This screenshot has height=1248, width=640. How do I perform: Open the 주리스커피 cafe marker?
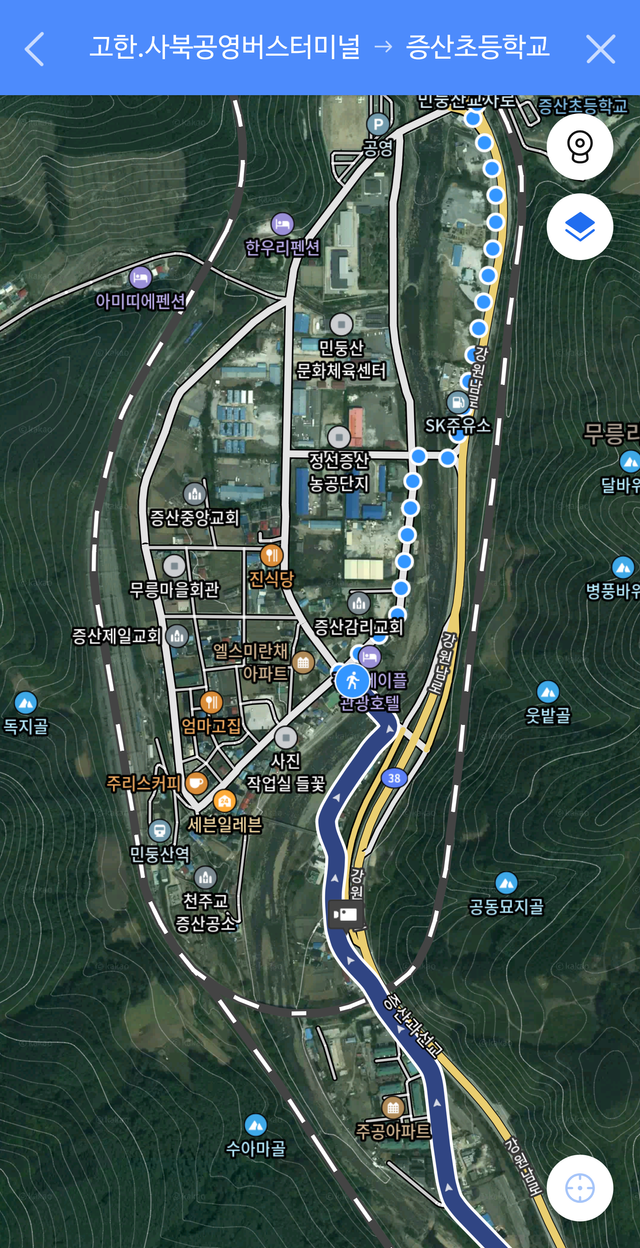coord(197,782)
